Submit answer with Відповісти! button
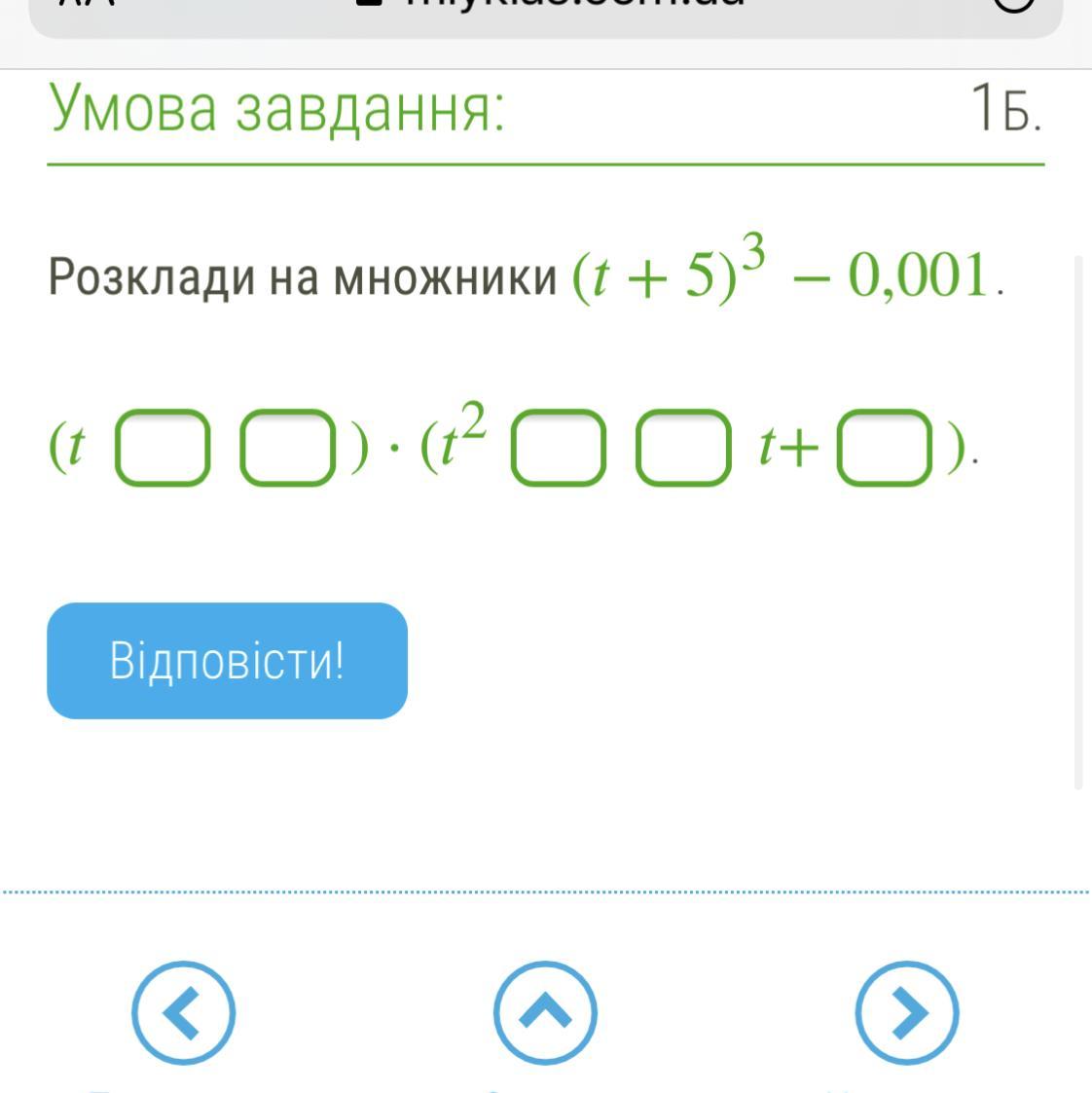The width and height of the screenshot is (1092, 1093). [227, 661]
